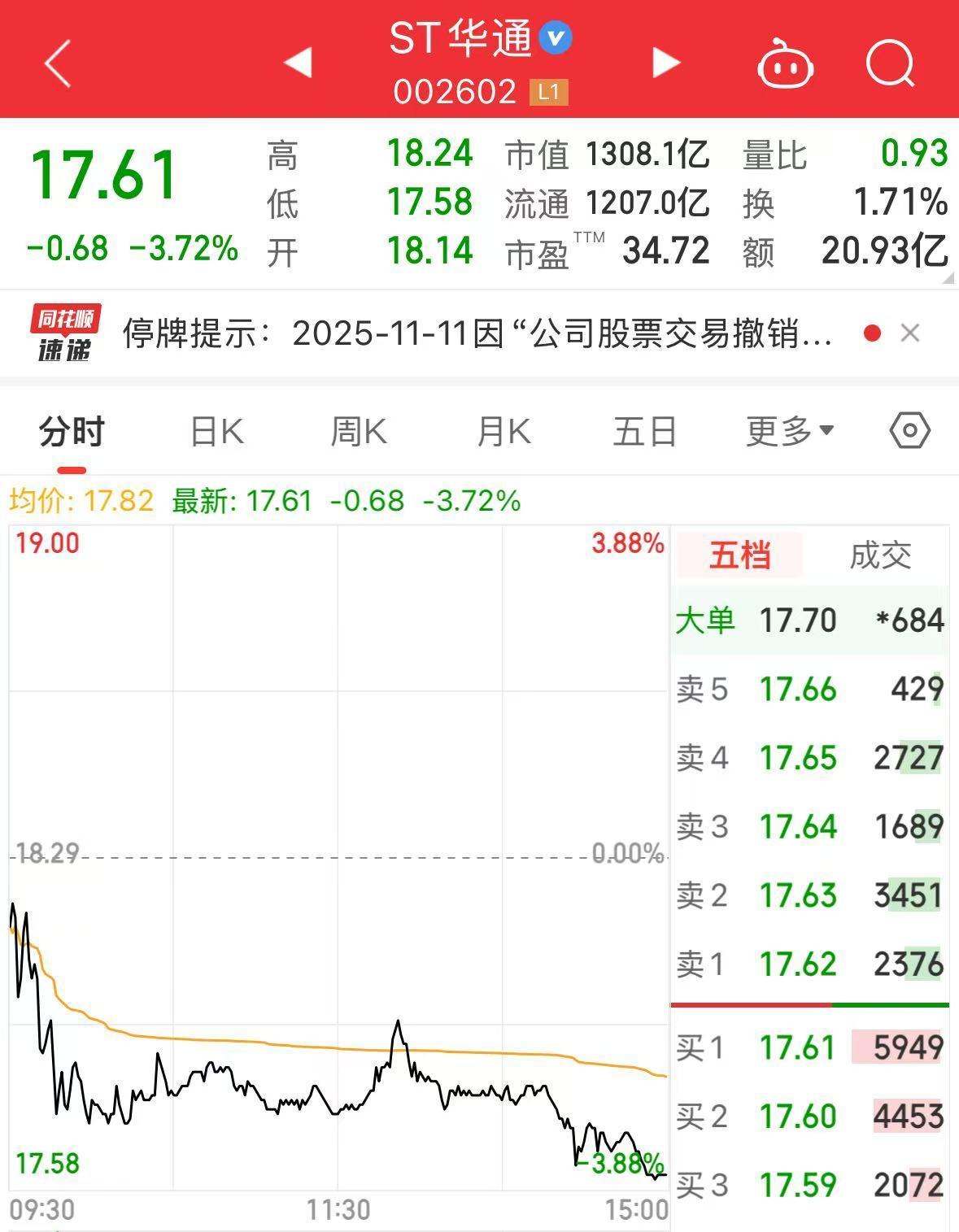Screen dimensions: 959x1232
Task: Expand the 更多 chart options
Action: pyautogui.click(x=789, y=431)
